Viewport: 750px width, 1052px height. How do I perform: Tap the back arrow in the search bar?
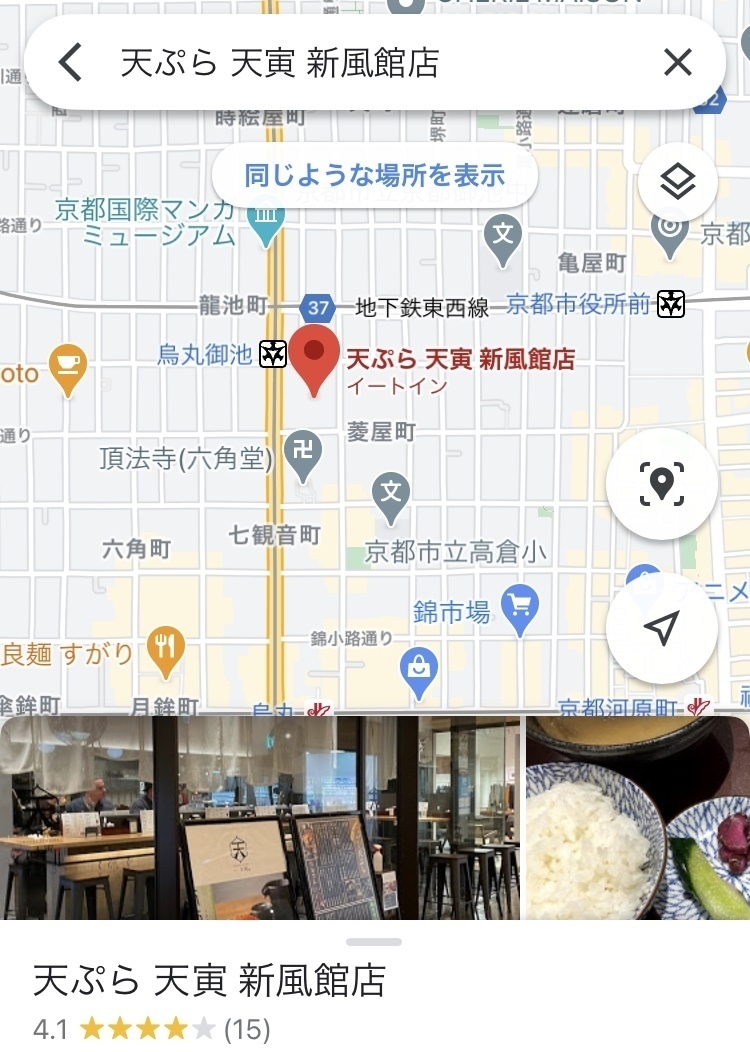pos(69,62)
